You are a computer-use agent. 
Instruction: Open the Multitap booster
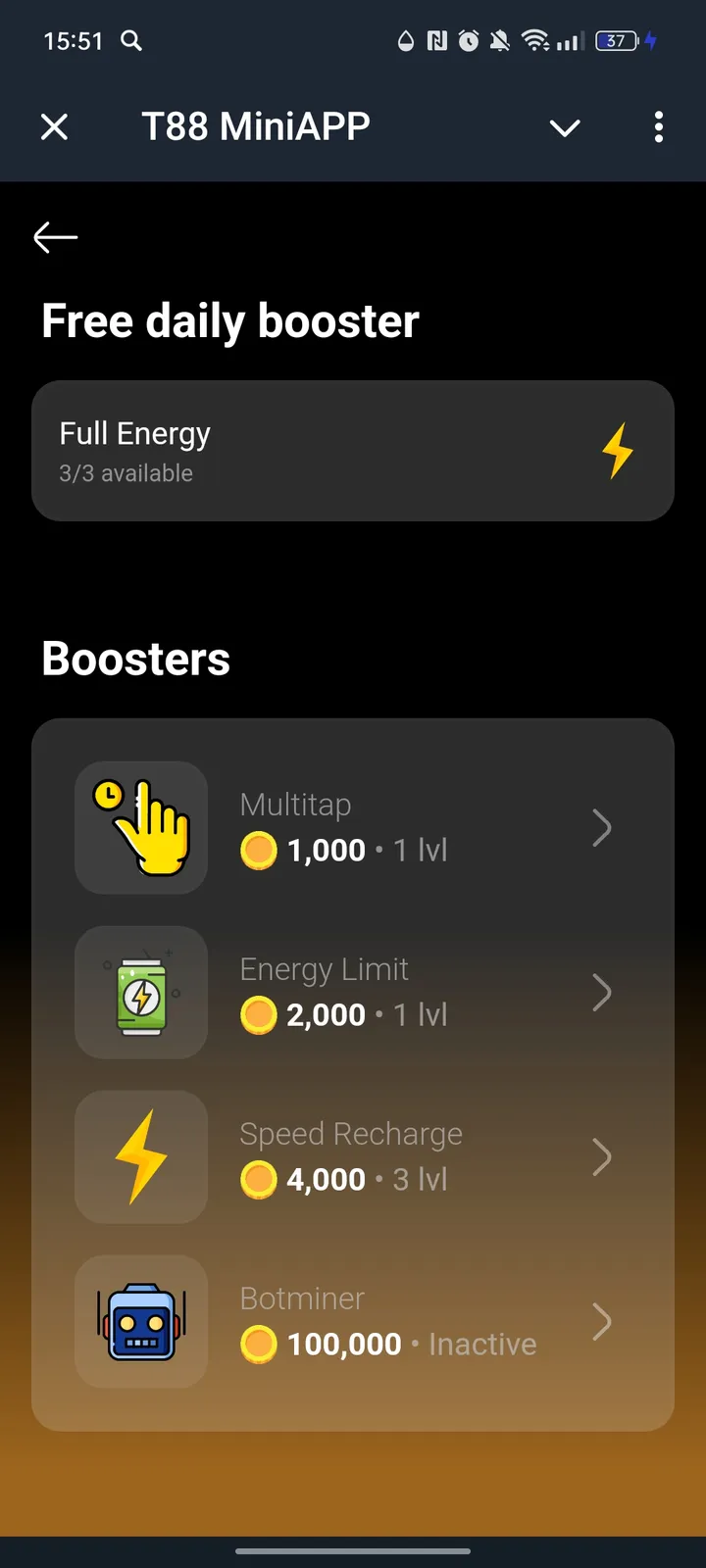tap(353, 828)
